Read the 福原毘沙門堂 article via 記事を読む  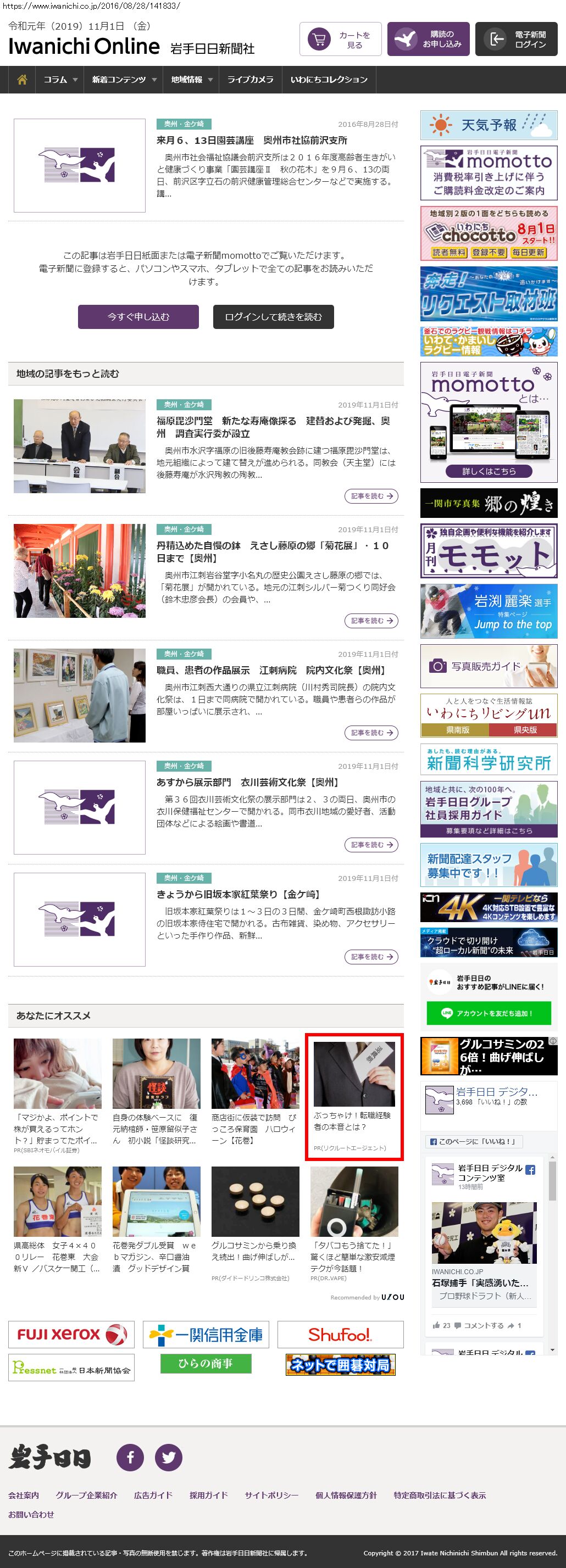(371, 496)
